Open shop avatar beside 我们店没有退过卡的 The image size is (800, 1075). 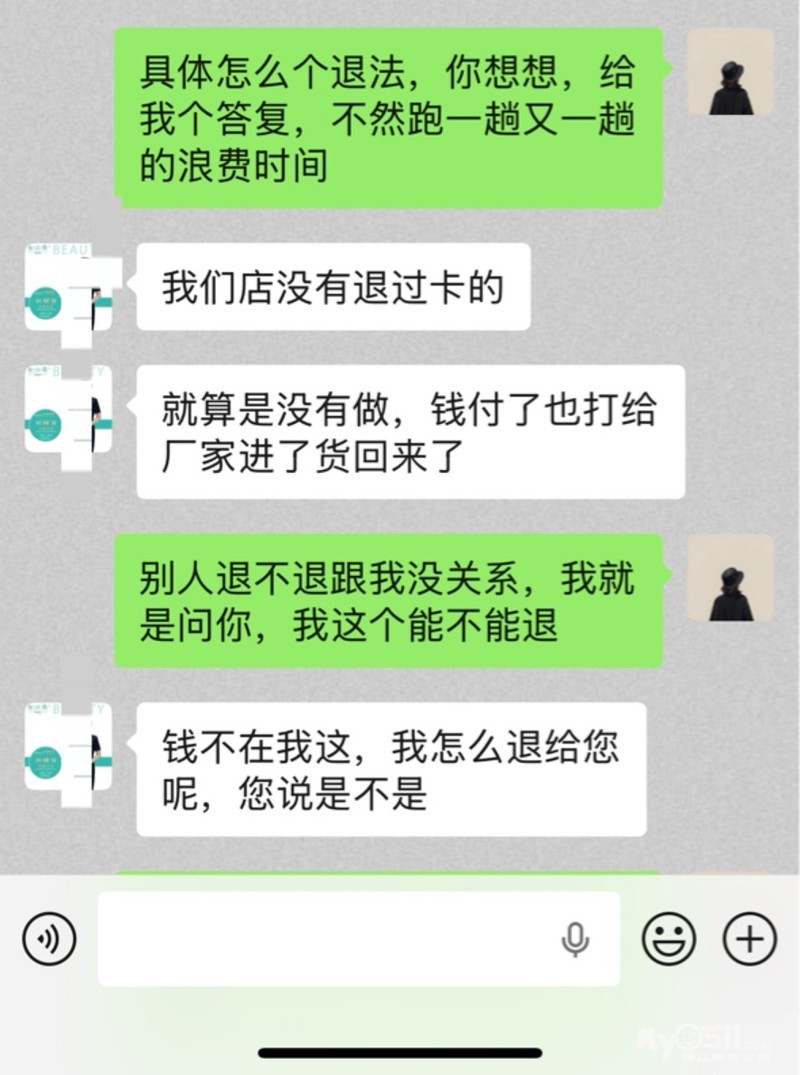[68, 288]
